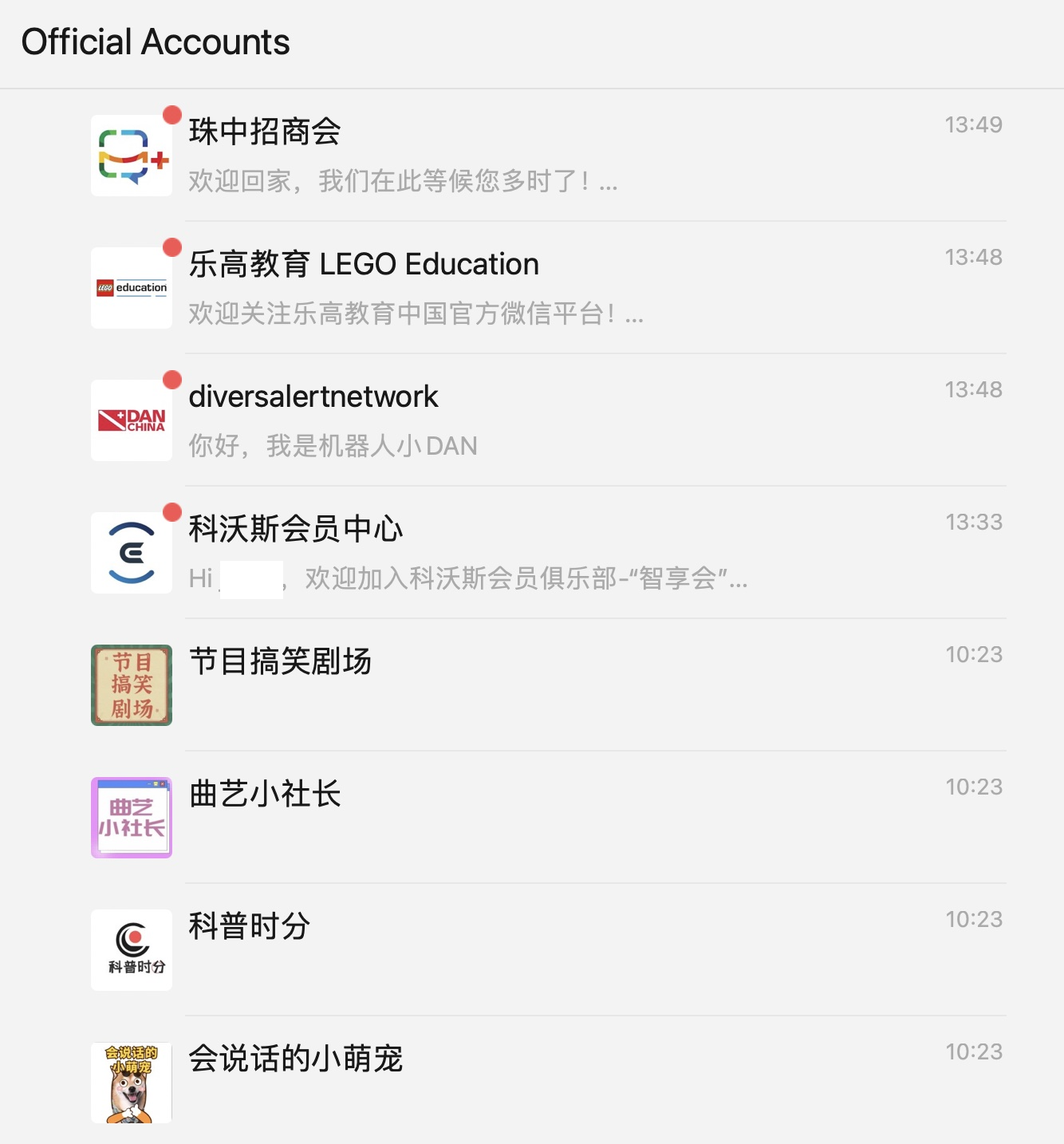Screen dimensions: 1064x1144
Task: Select the diversalertnetwork account row
Action: 479,420
